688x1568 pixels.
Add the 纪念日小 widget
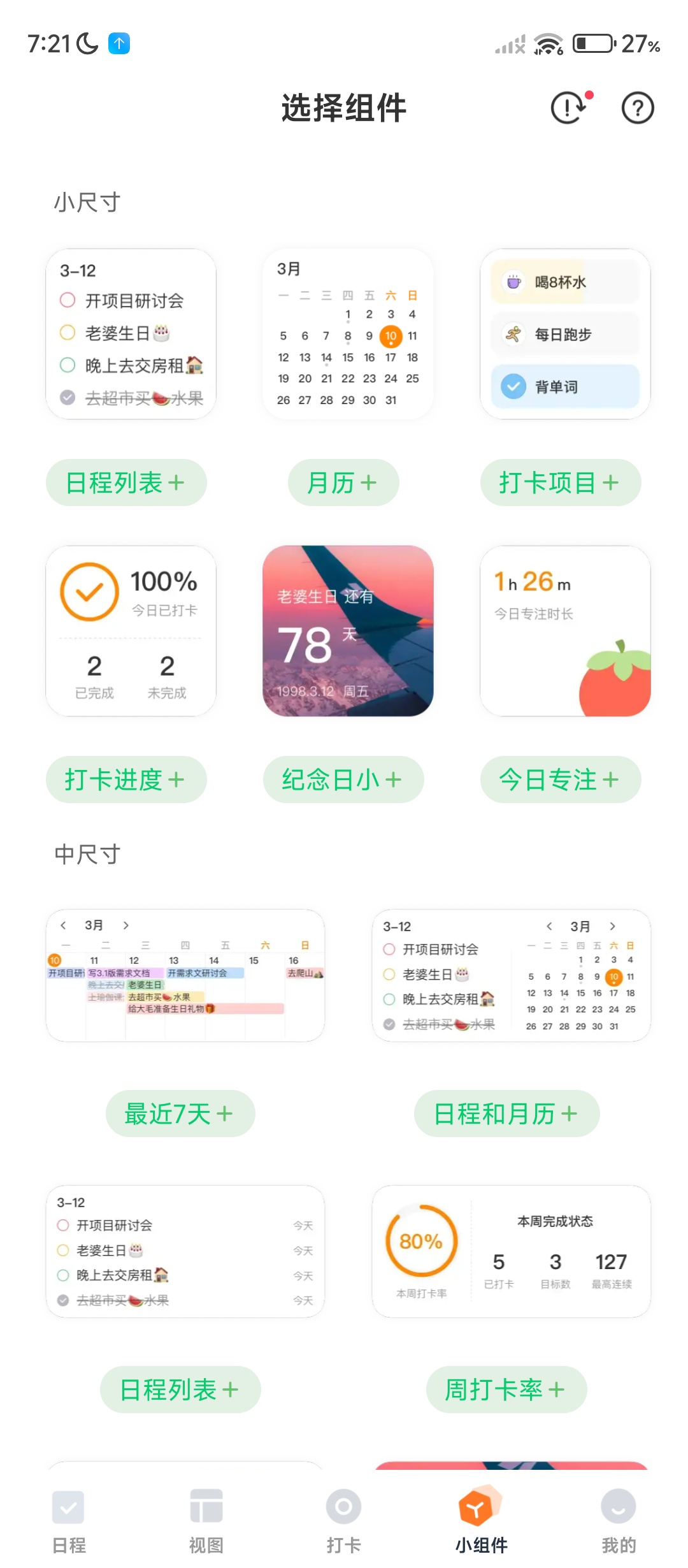pos(343,780)
